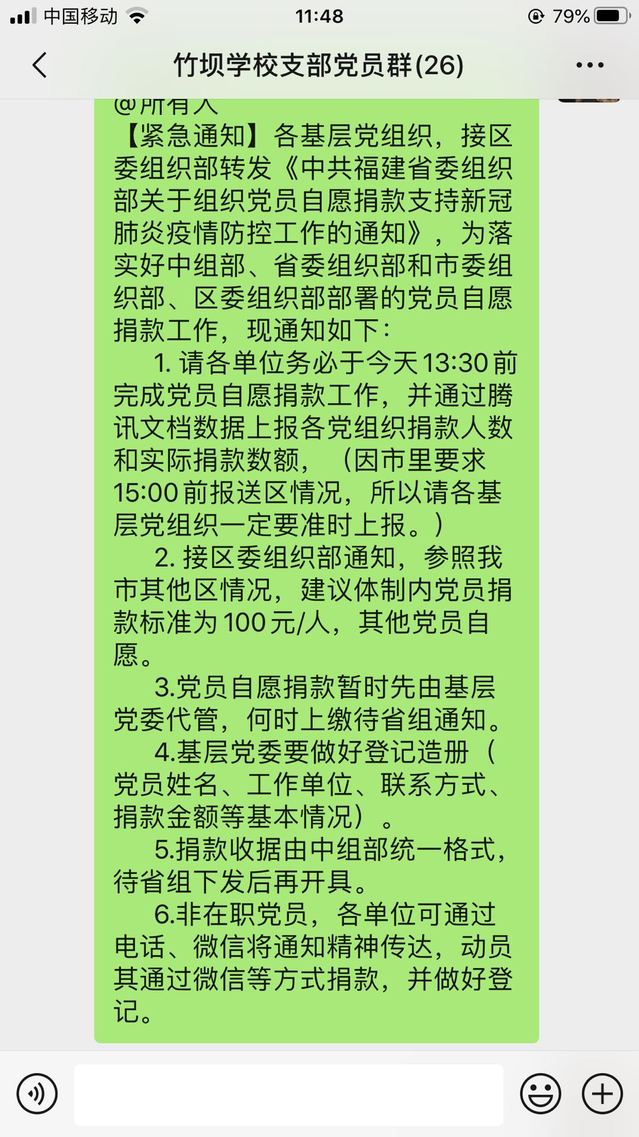
Task: Switch to voice message input
Action: click(37, 1093)
